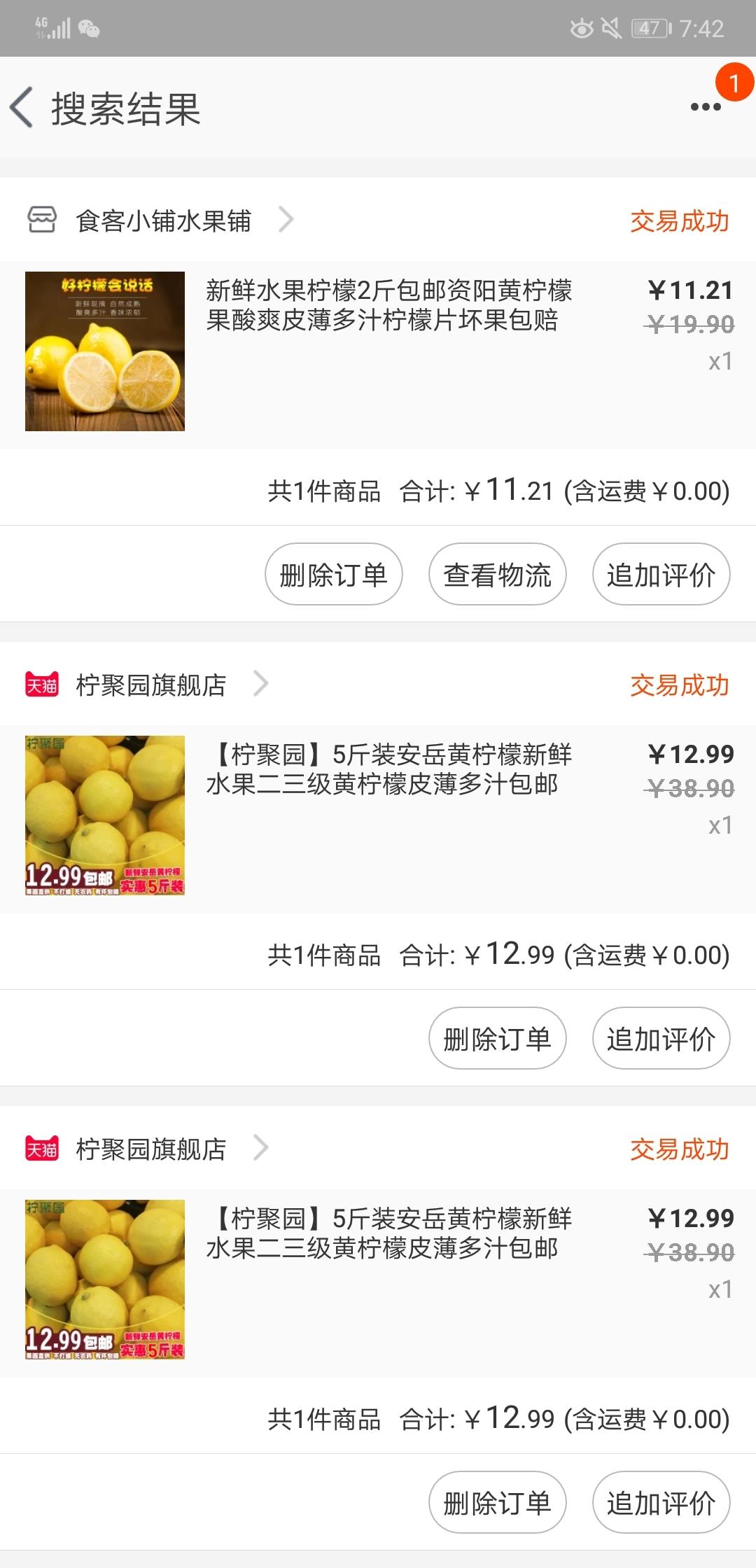This screenshot has width=756, height=1568.
Task: Open the three-dot more options menu
Action: [705, 107]
